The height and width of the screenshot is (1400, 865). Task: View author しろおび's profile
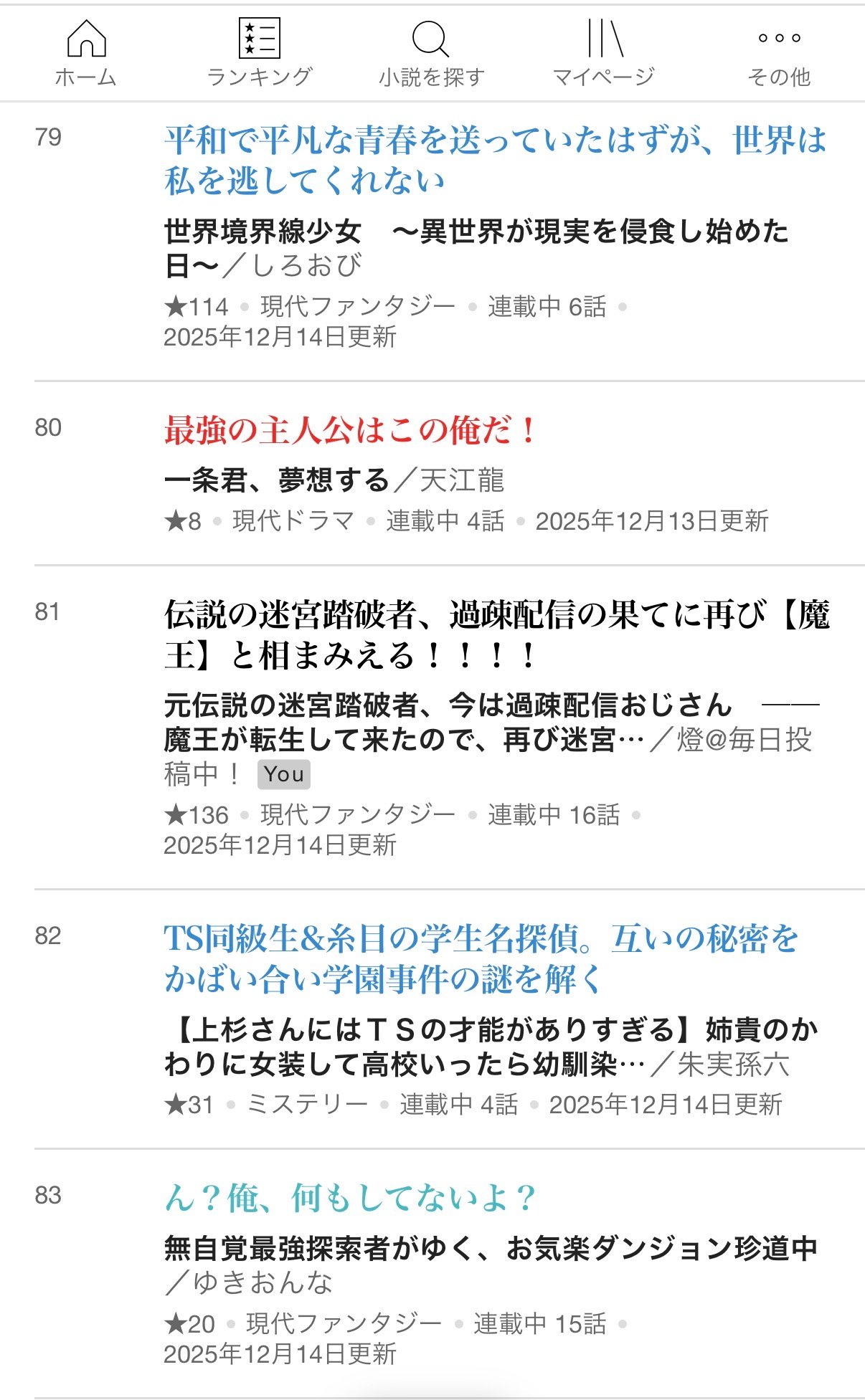[307, 266]
